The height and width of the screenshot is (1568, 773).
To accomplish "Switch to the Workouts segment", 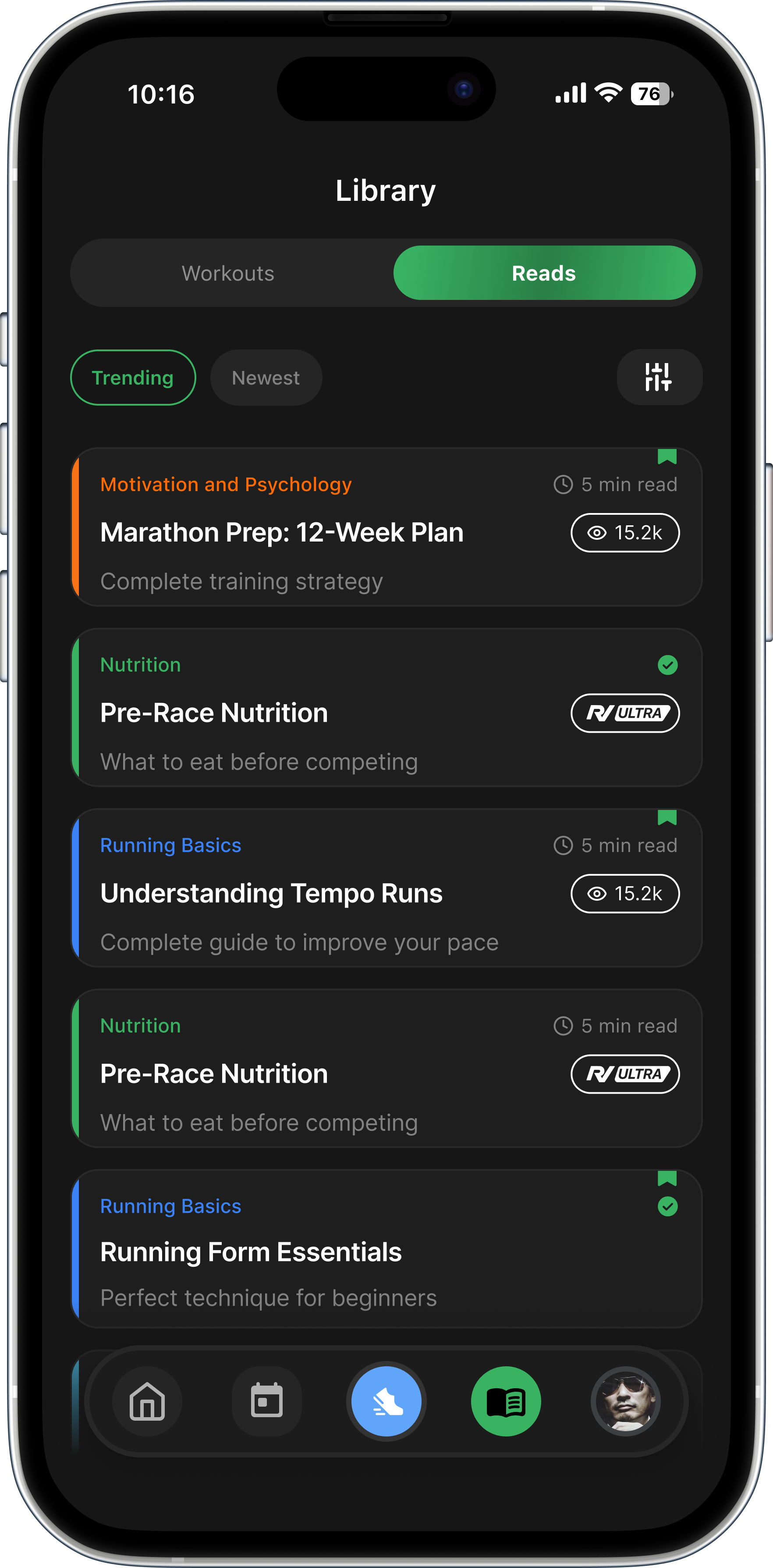I will (228, 273).
